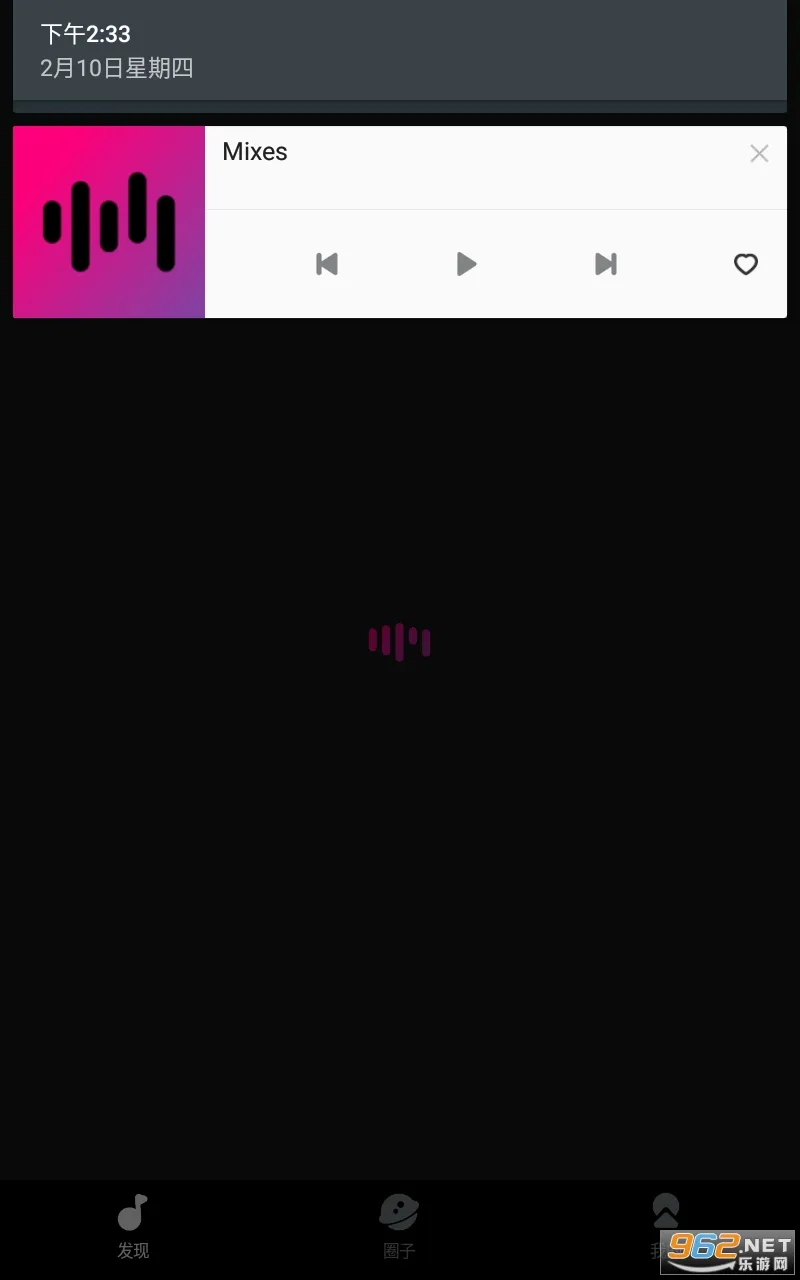Image resolution: width=800 pixels, height=1280 pixels.
Task: Play the Mixes track
Action: (x=466, y=264)
